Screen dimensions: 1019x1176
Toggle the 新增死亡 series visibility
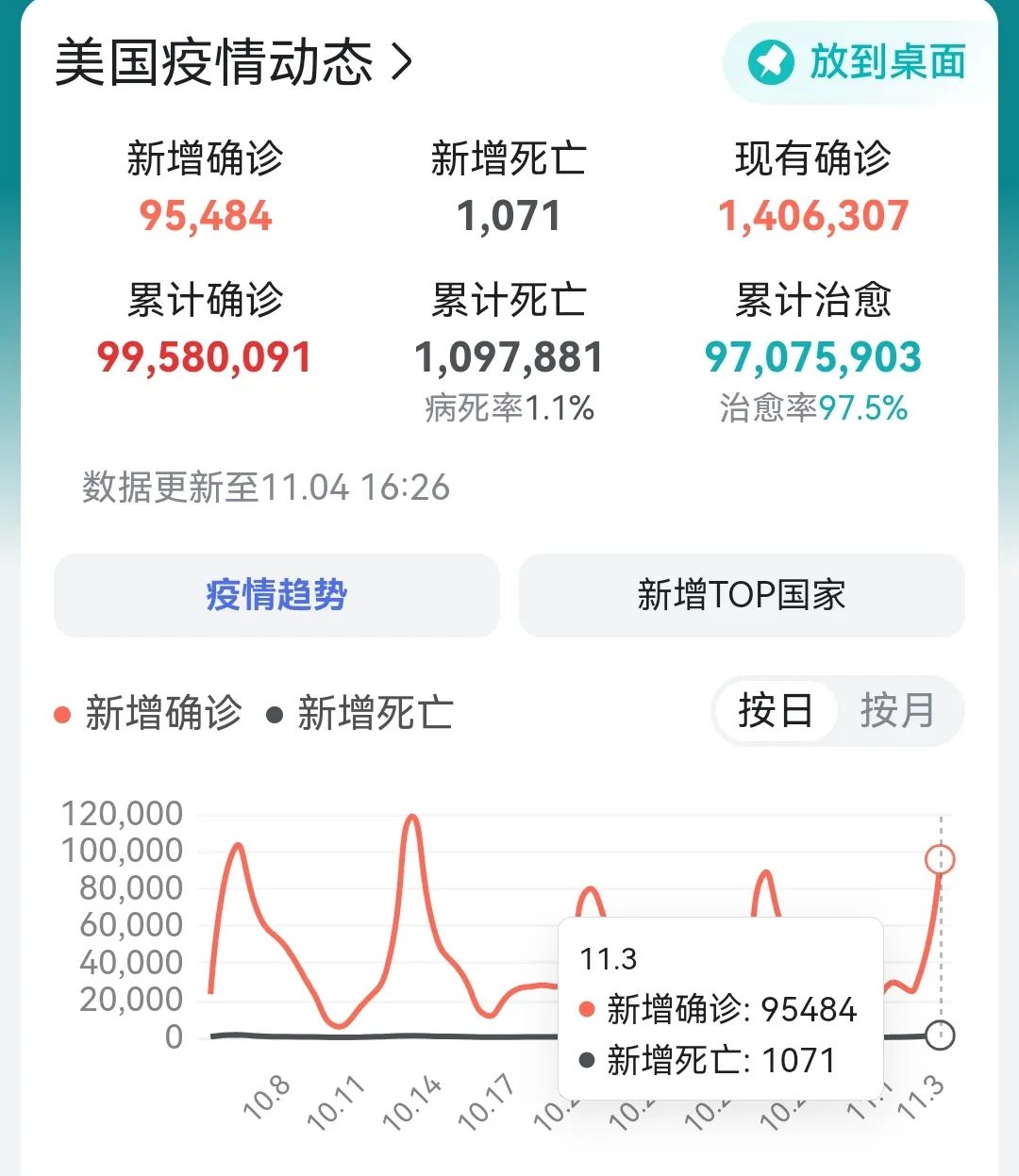point(373,716)
